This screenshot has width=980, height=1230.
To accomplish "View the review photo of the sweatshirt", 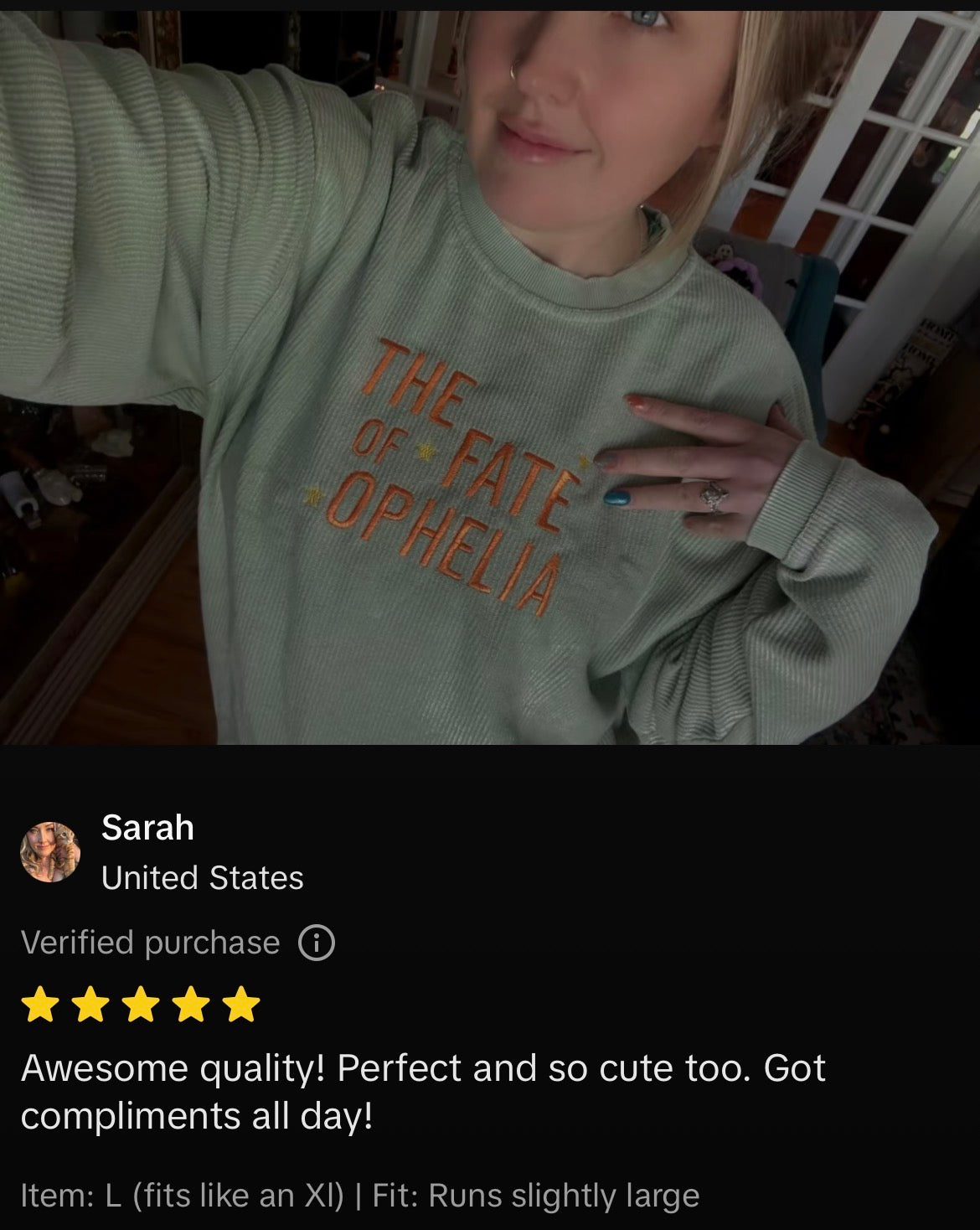I will (x=490, y=377).
